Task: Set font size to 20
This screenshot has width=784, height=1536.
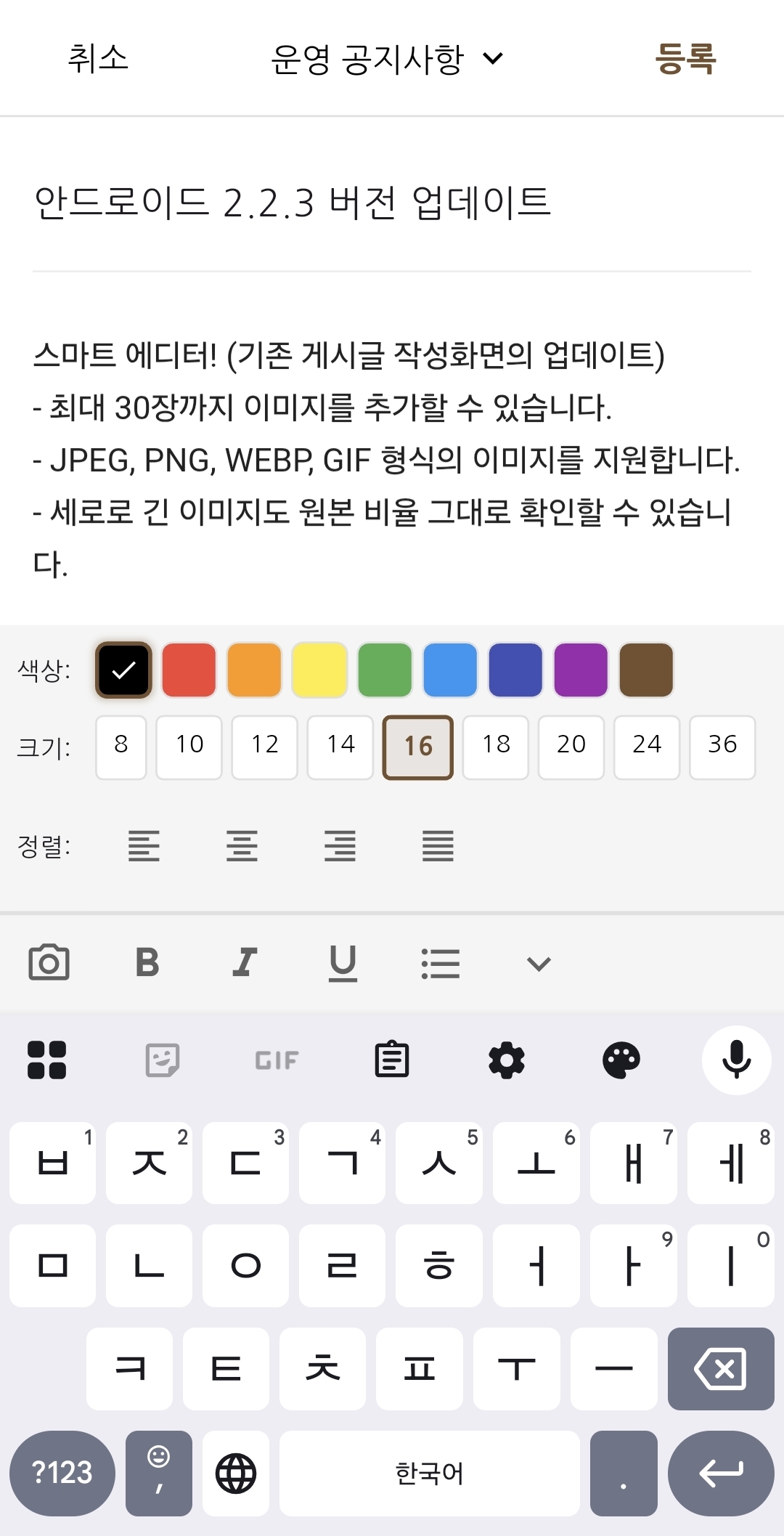Action: 571,747
